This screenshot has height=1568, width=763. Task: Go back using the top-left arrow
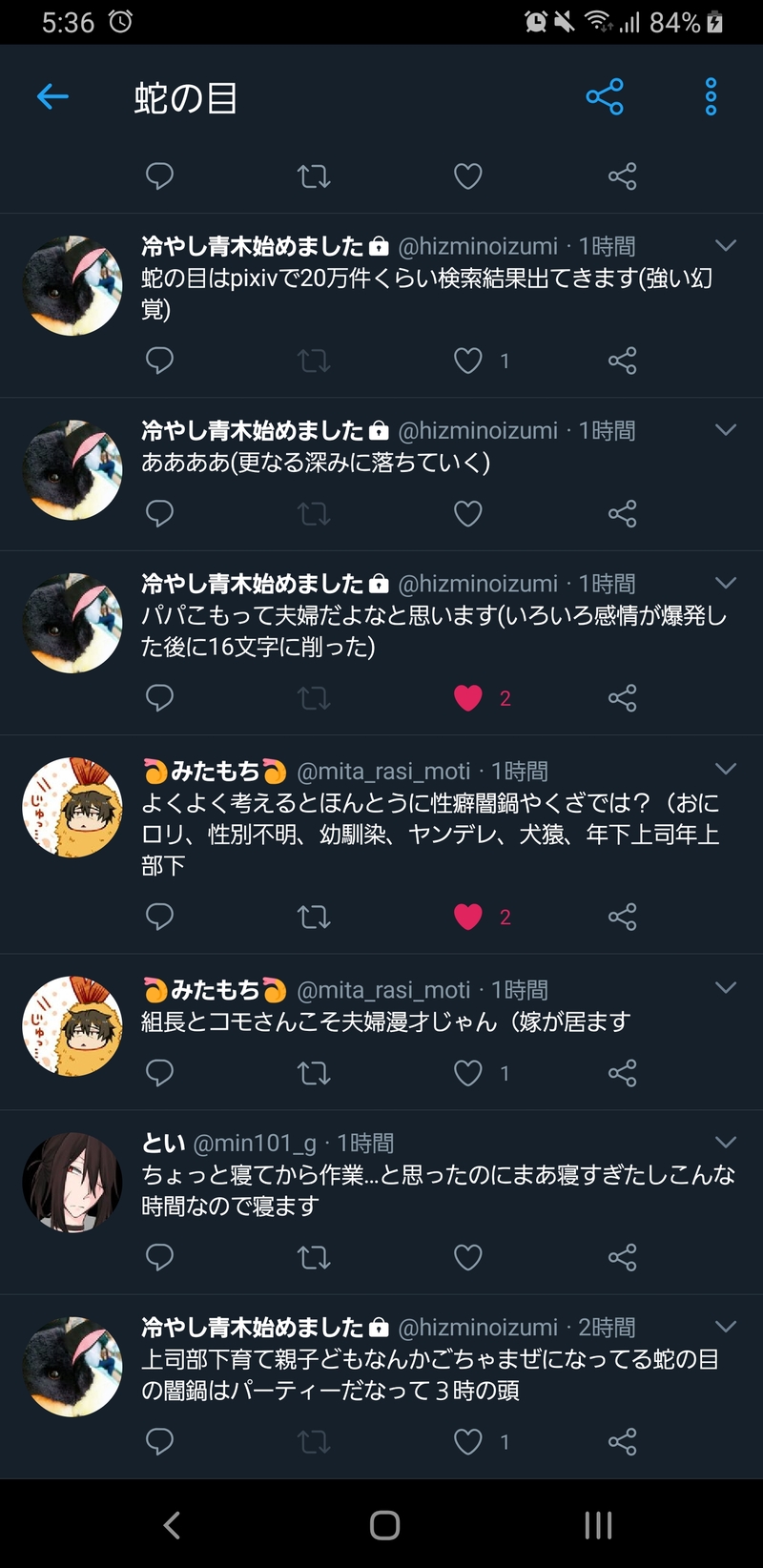[52, 96]
